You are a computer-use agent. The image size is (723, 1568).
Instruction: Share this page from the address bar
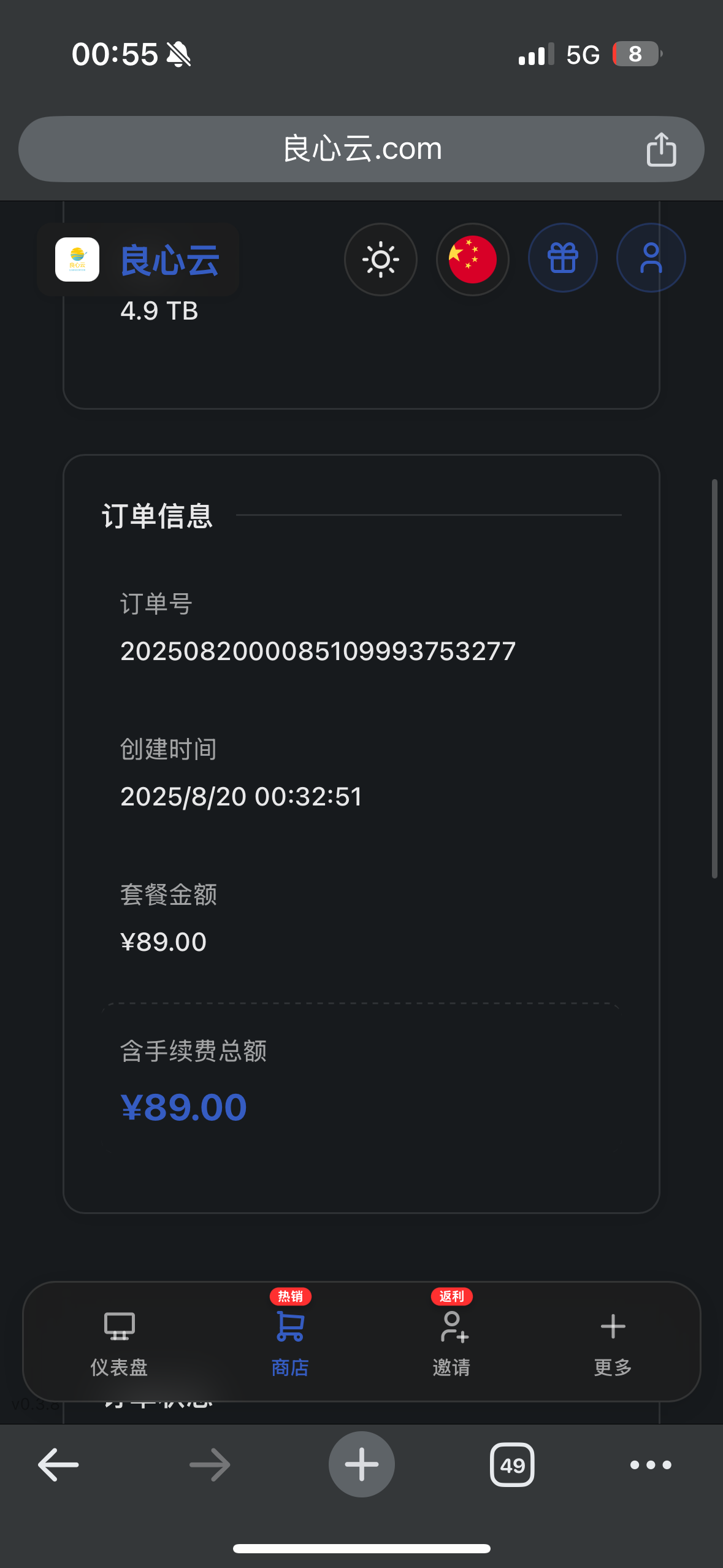[x=661, y=149]
